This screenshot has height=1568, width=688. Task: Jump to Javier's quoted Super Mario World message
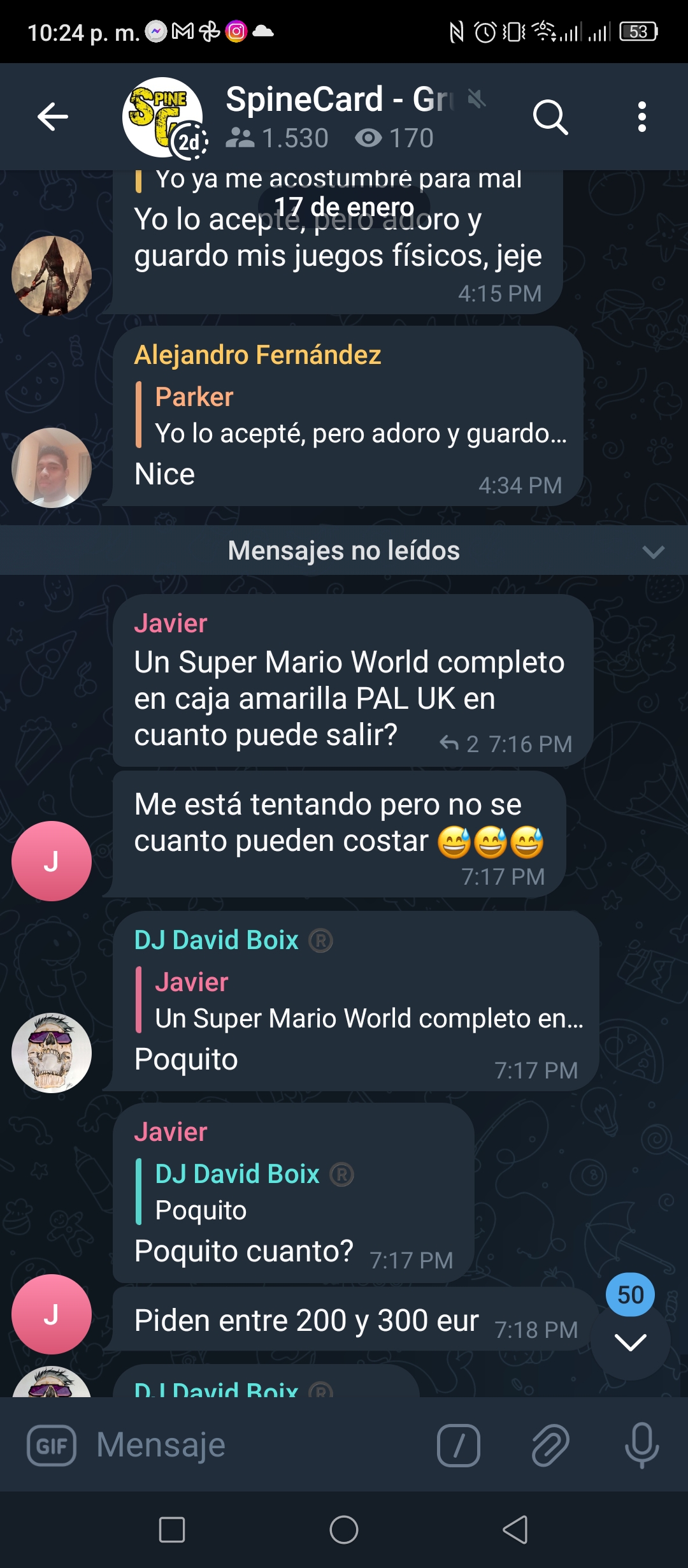(360, 1000)
